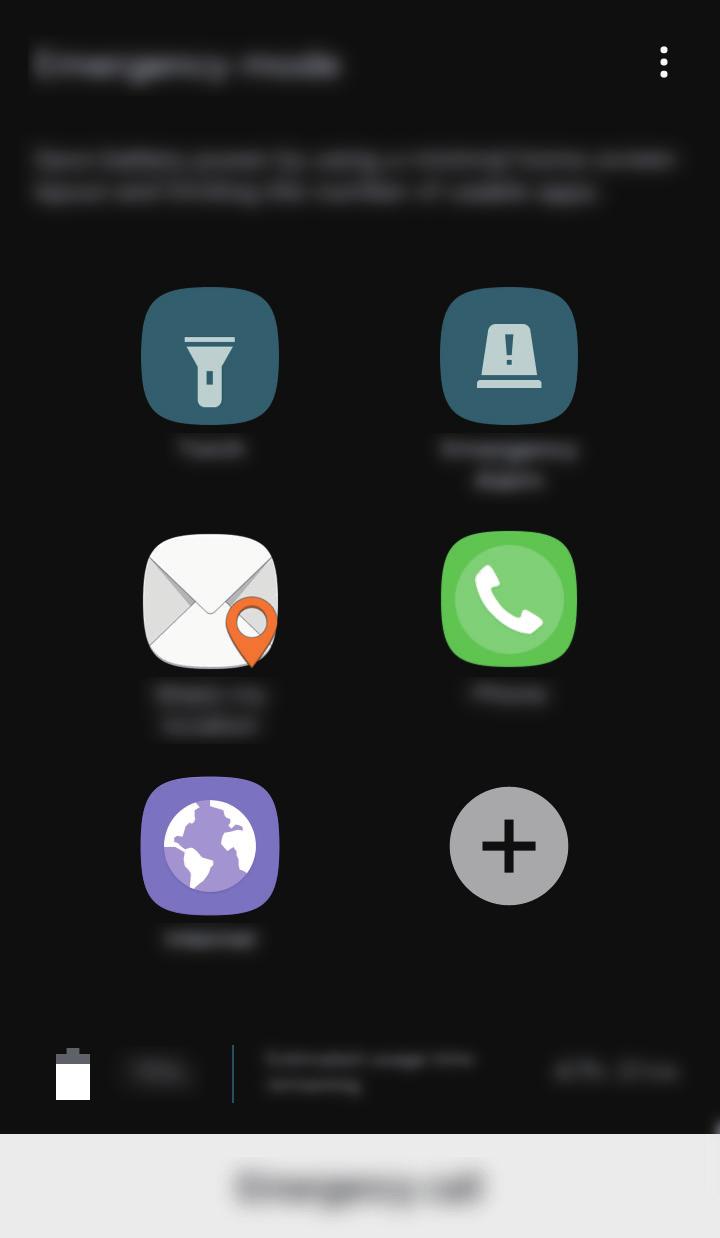720x1238 pixels.
Task: Add an app with the plus button
Action: click(x=509, y=846)
